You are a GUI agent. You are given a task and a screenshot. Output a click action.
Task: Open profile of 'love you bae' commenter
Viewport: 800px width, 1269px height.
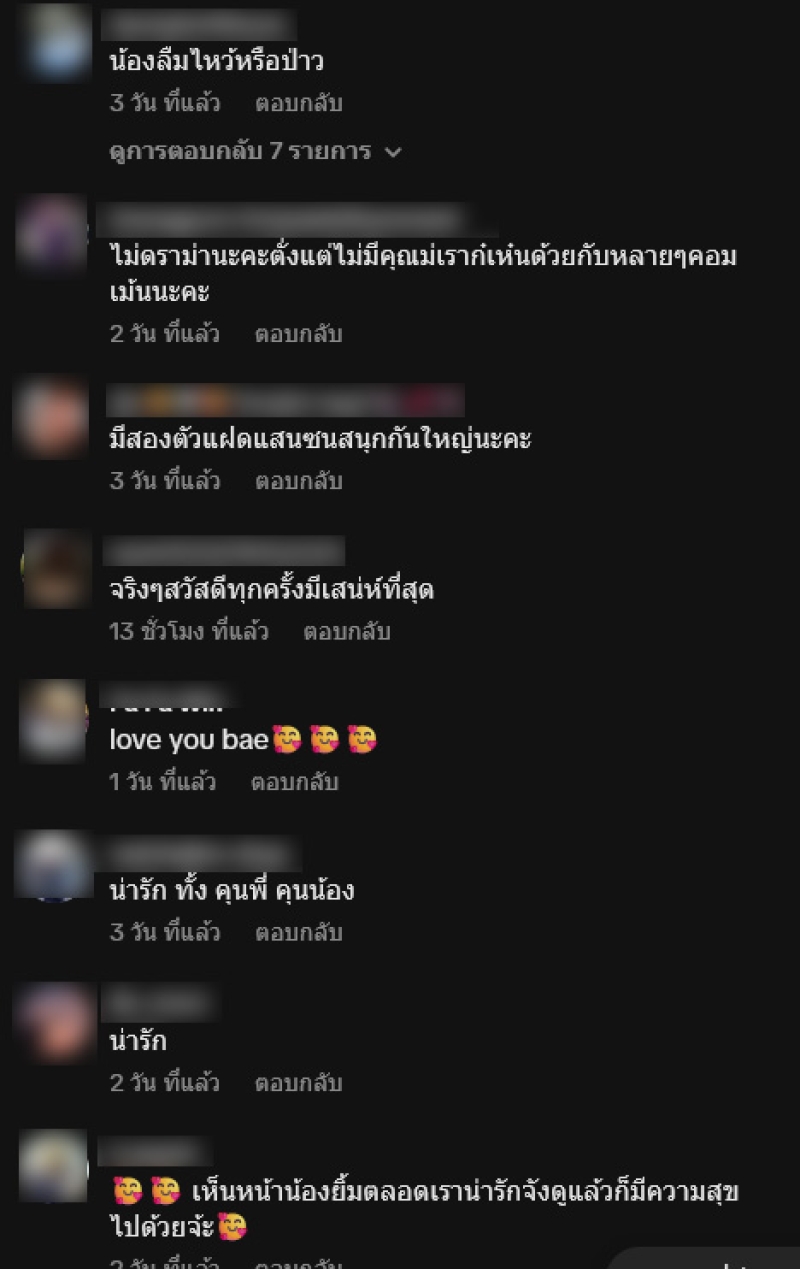(53, 720)
